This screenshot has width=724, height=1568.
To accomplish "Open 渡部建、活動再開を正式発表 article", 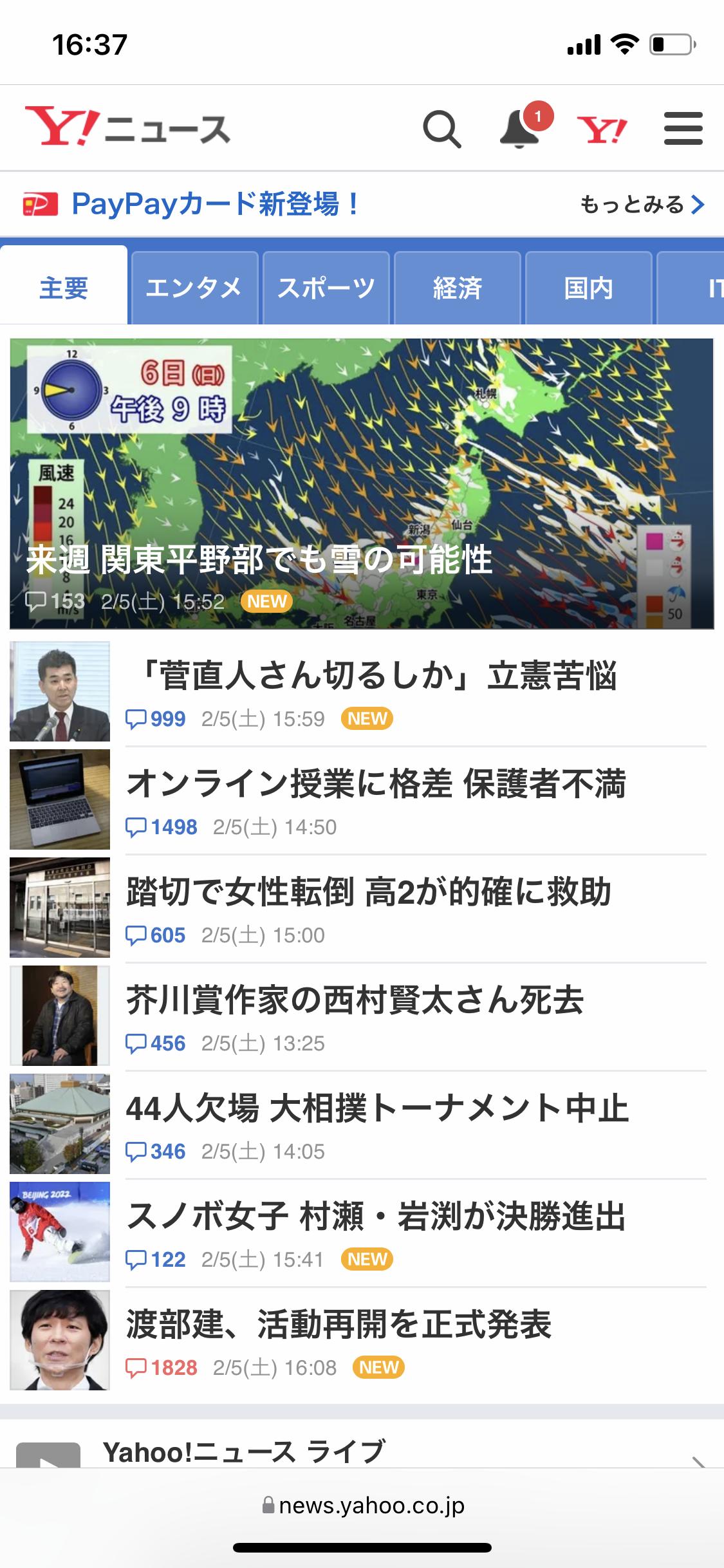I will 339,1326.
